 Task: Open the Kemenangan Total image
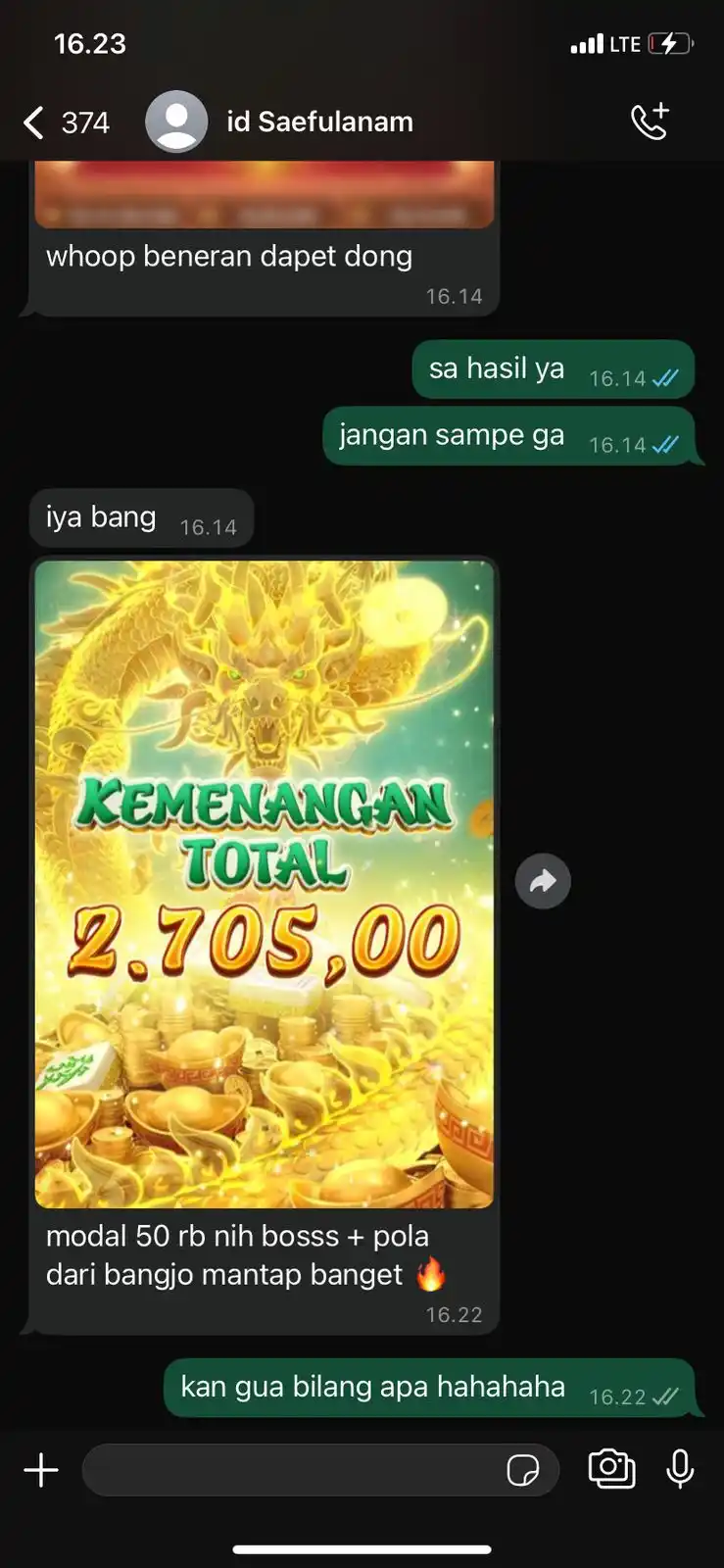pos(265,882)
